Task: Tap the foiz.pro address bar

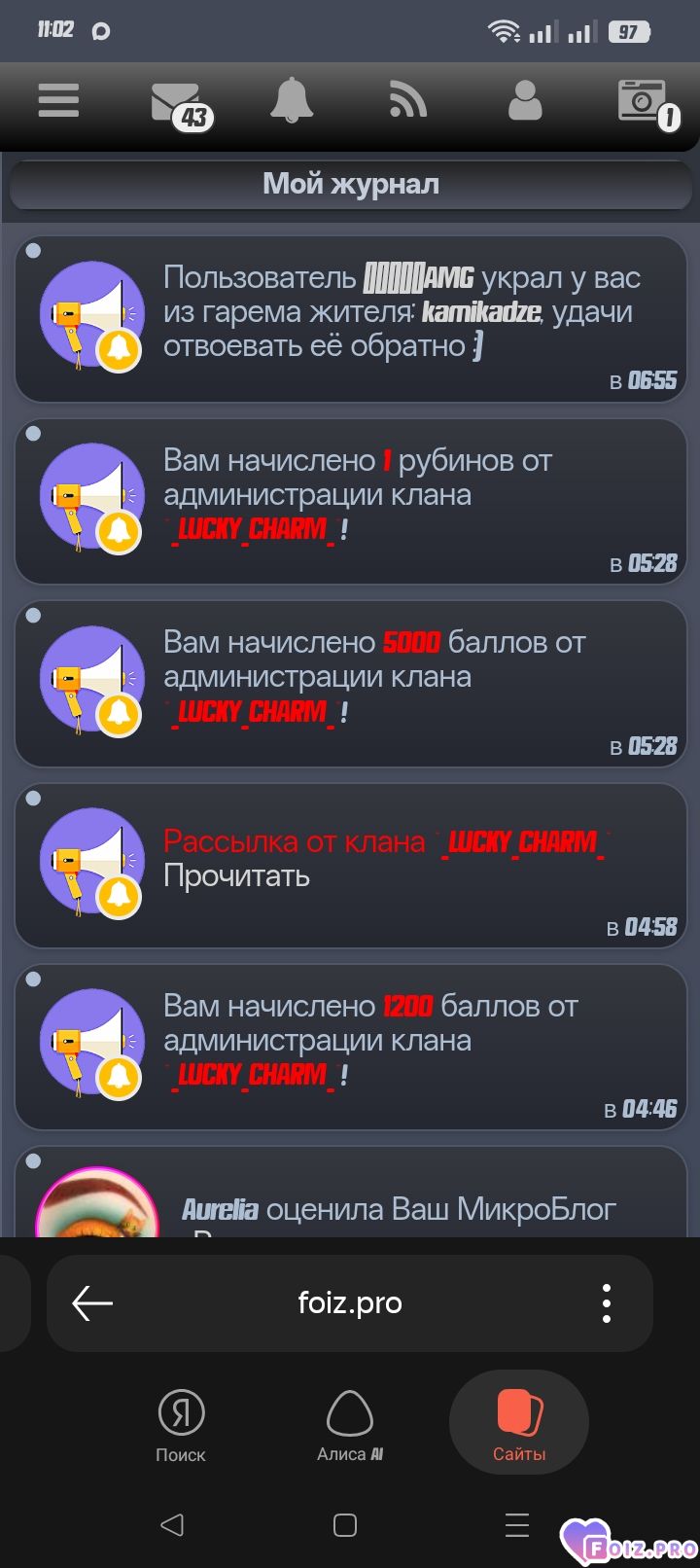Action: pyautogui.click(x=350, y=1303)
